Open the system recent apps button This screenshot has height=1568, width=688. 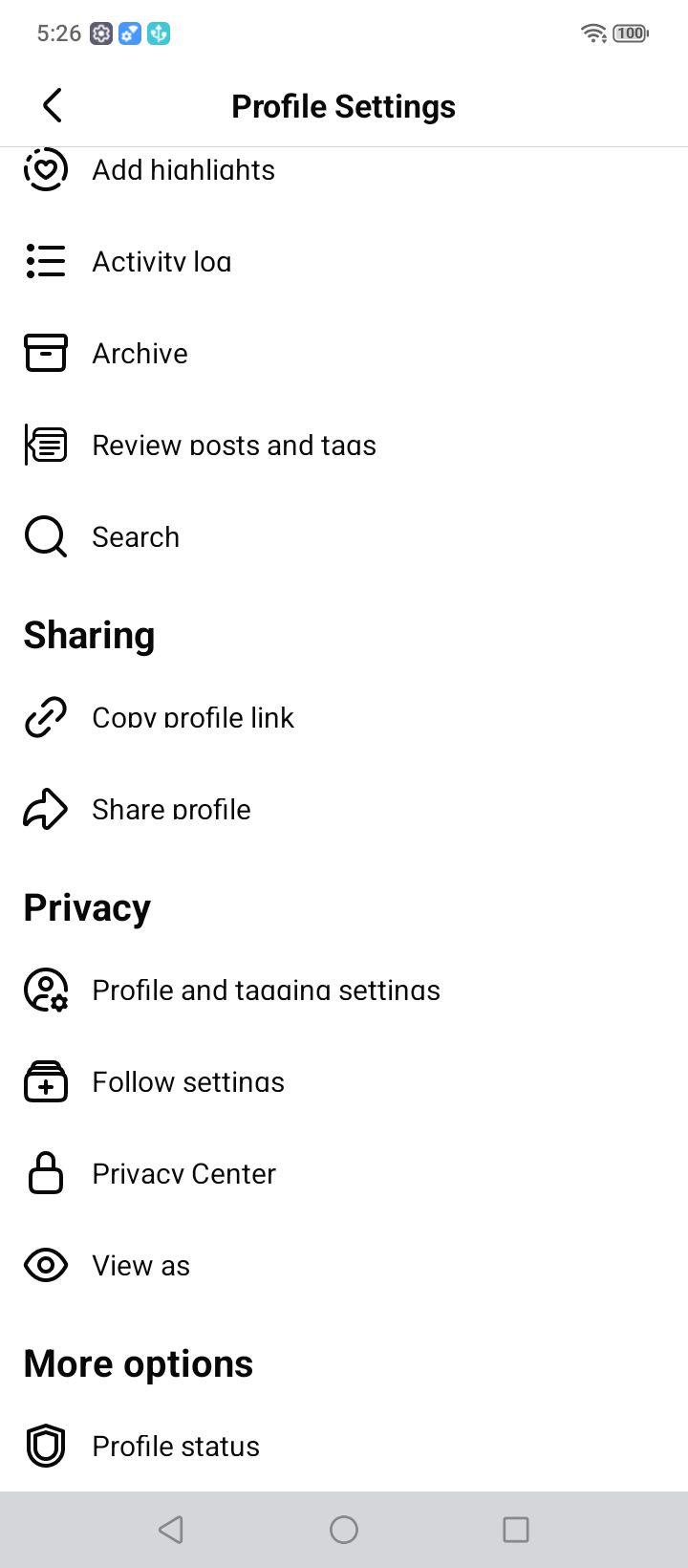pyautogui.click(x=516, y=1530)
